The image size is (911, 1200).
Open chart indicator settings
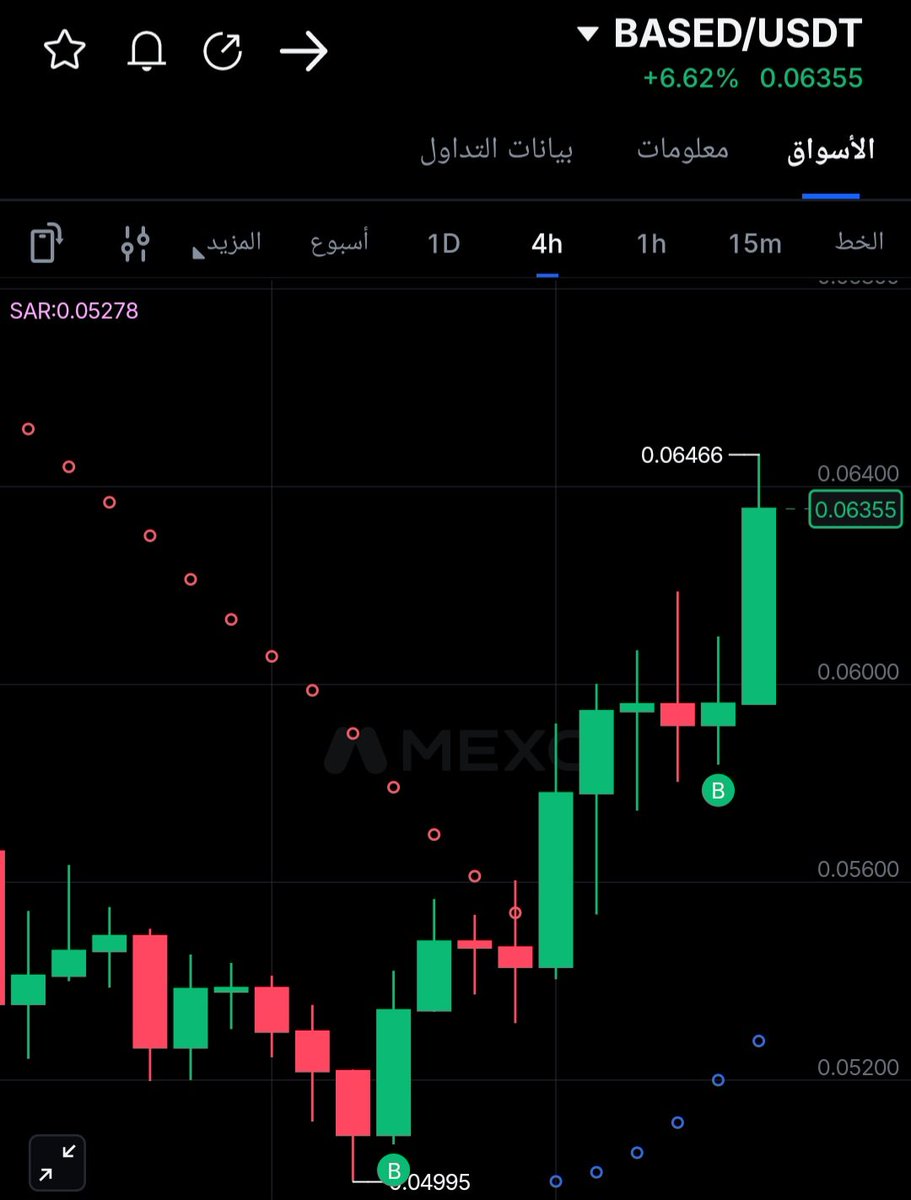click(x=135, y=243)
